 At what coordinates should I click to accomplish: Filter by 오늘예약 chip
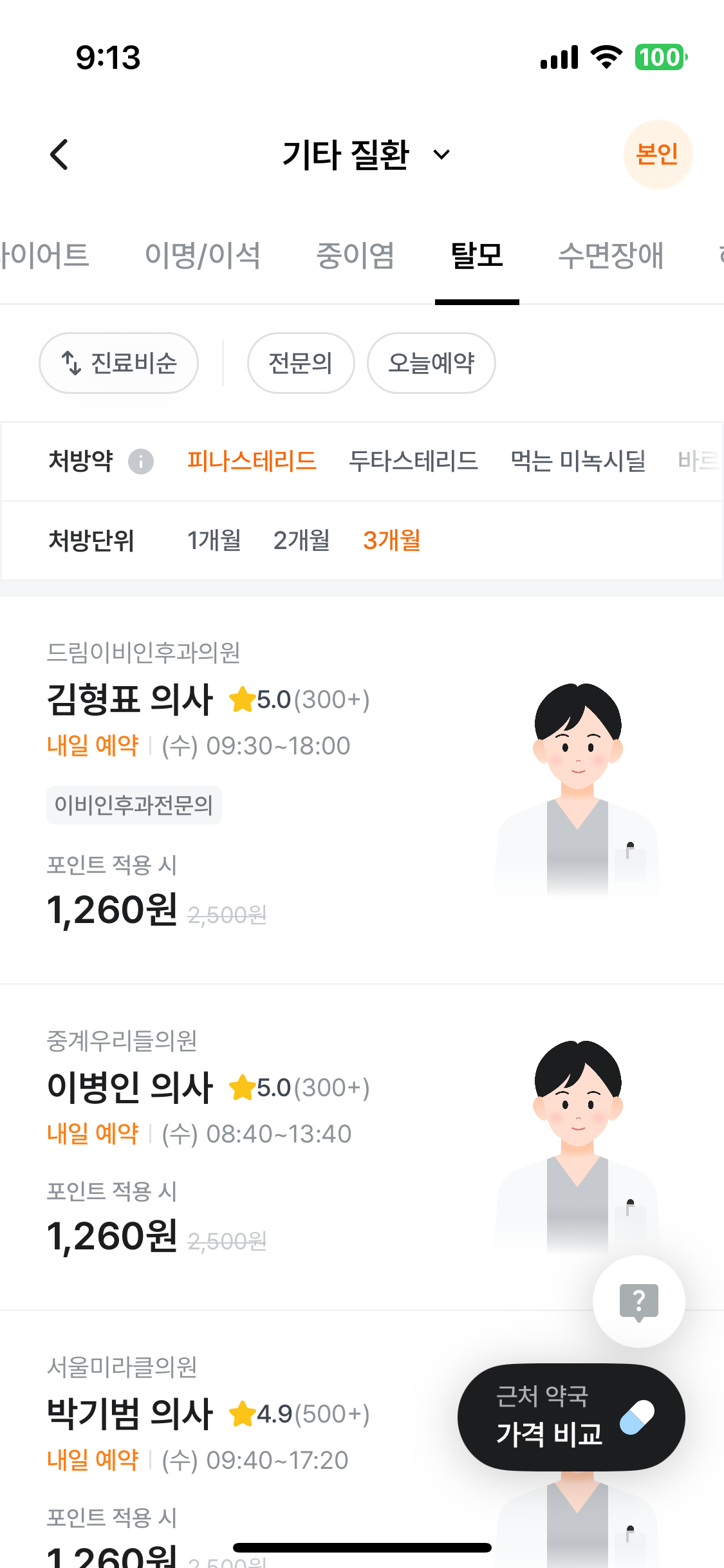pyautogui.click(x=431, y=363)
